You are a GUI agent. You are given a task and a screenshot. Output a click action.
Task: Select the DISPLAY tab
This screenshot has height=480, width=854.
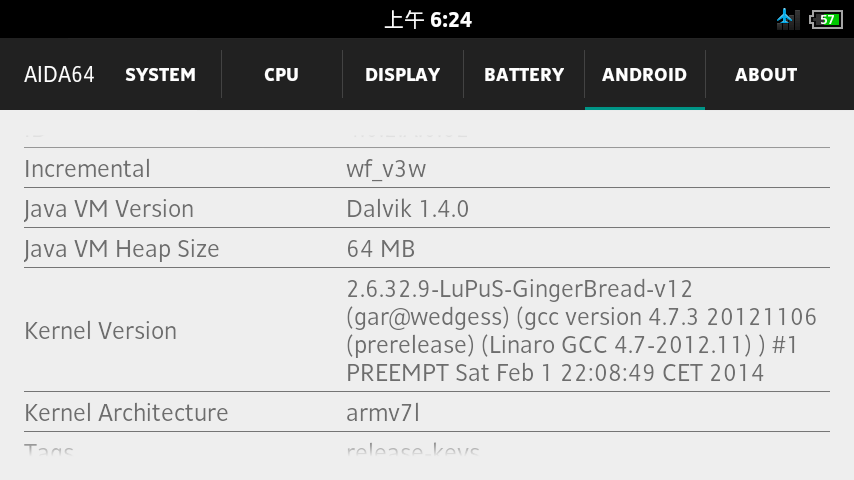[x=402, y=75]
